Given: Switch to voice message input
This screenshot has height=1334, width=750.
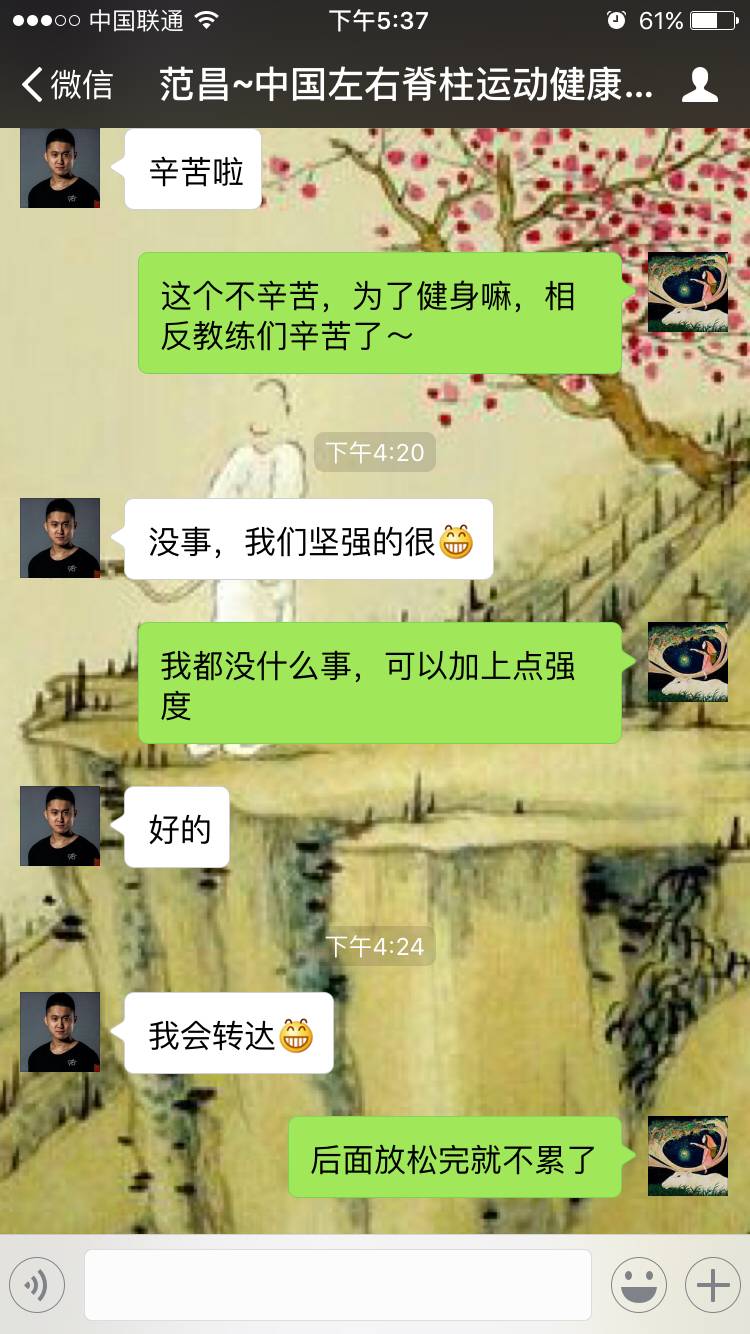Looking at the screenshot, I should [x=37, y=1285].
